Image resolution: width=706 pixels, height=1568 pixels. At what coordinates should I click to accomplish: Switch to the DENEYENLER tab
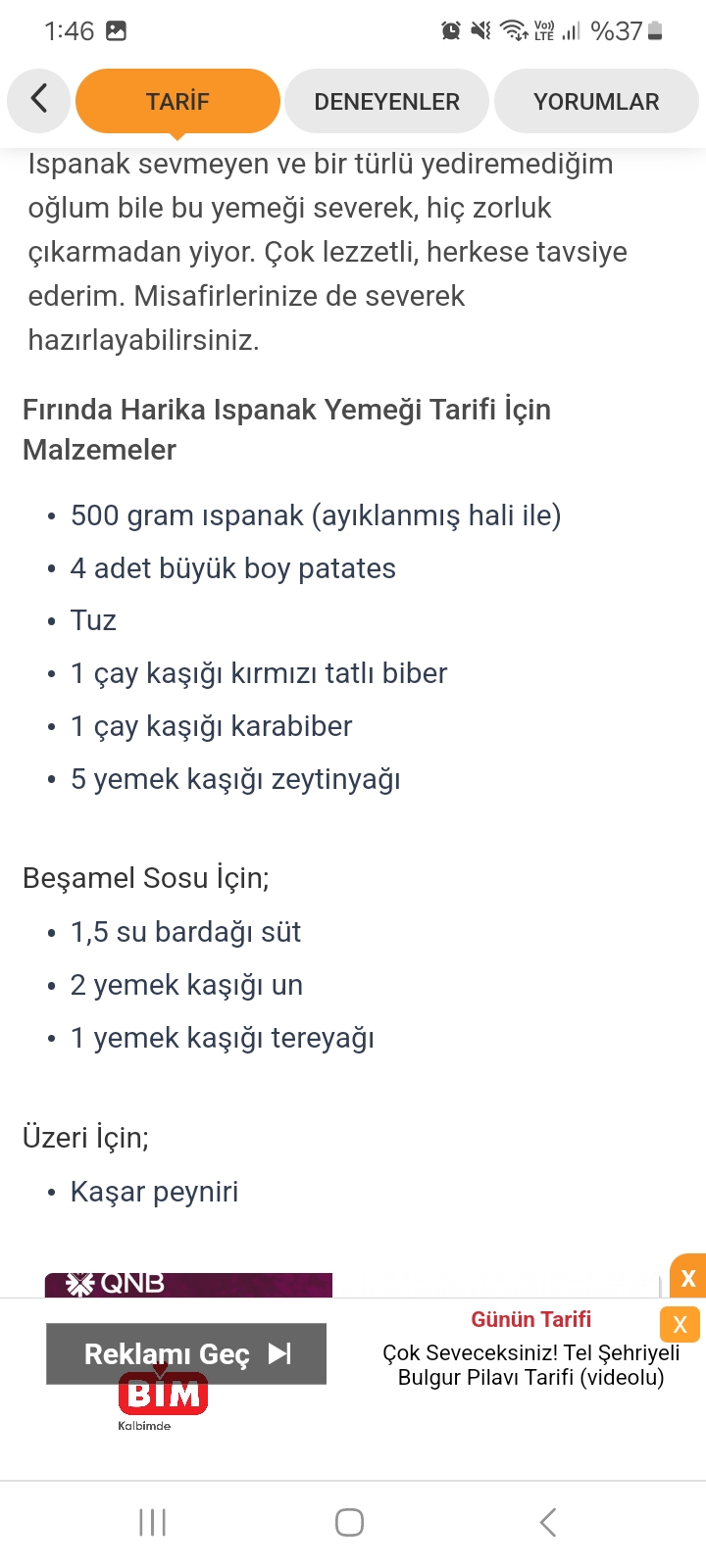click(386, 101)
